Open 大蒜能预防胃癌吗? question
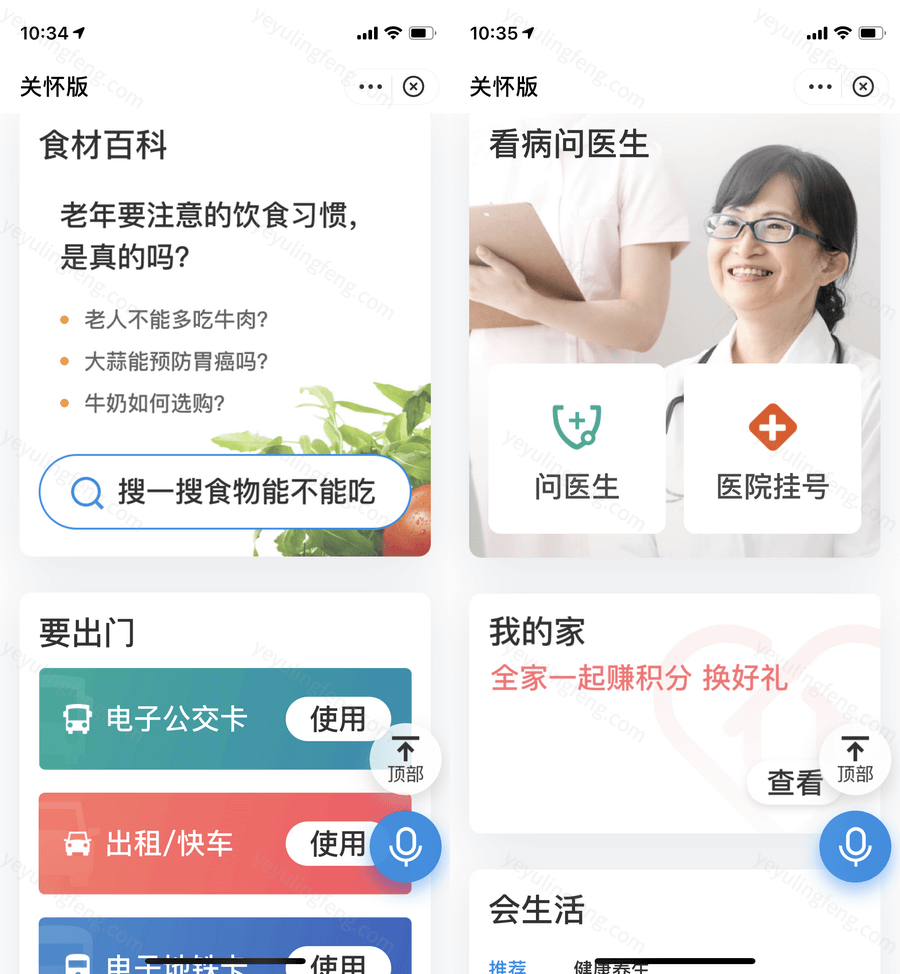 176,362
